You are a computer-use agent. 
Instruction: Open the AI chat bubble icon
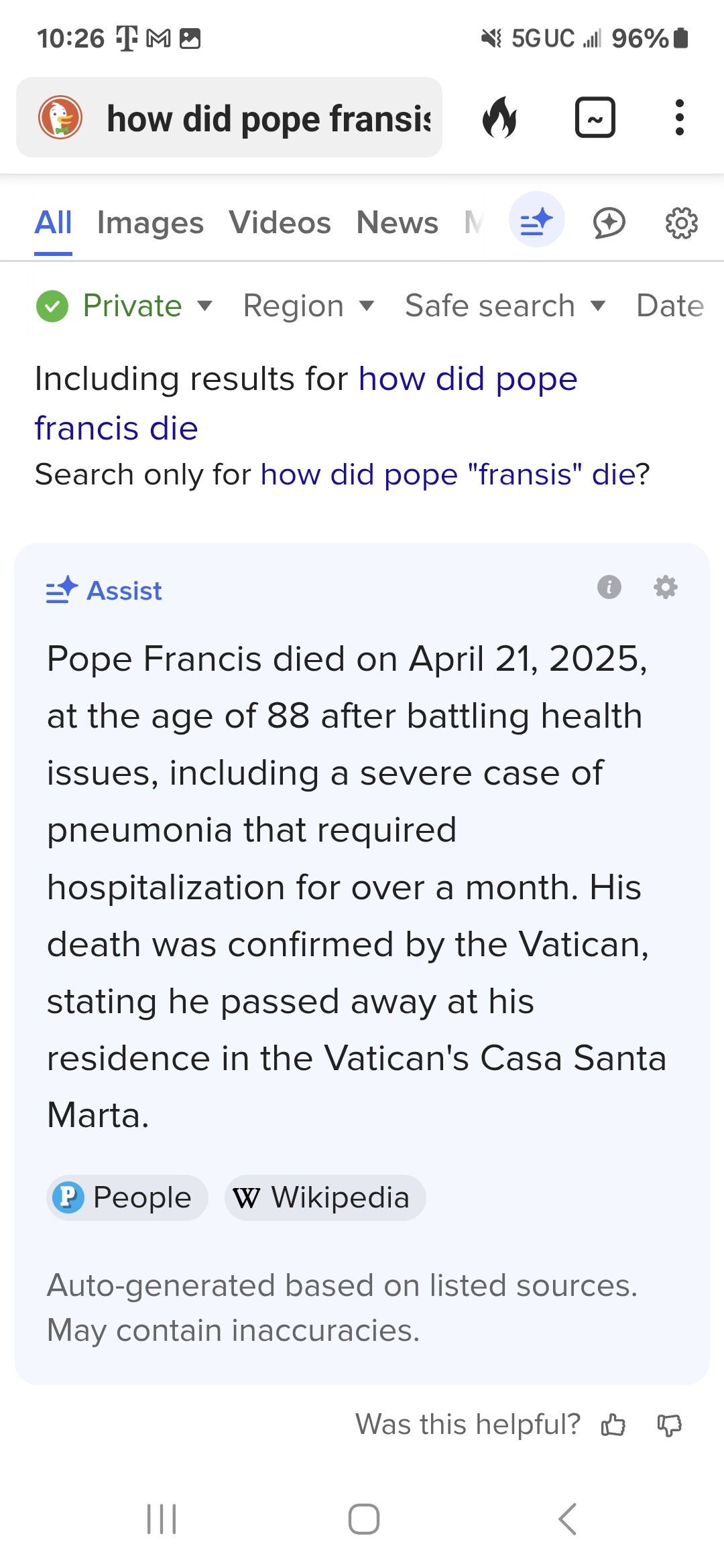pos(609,222)
